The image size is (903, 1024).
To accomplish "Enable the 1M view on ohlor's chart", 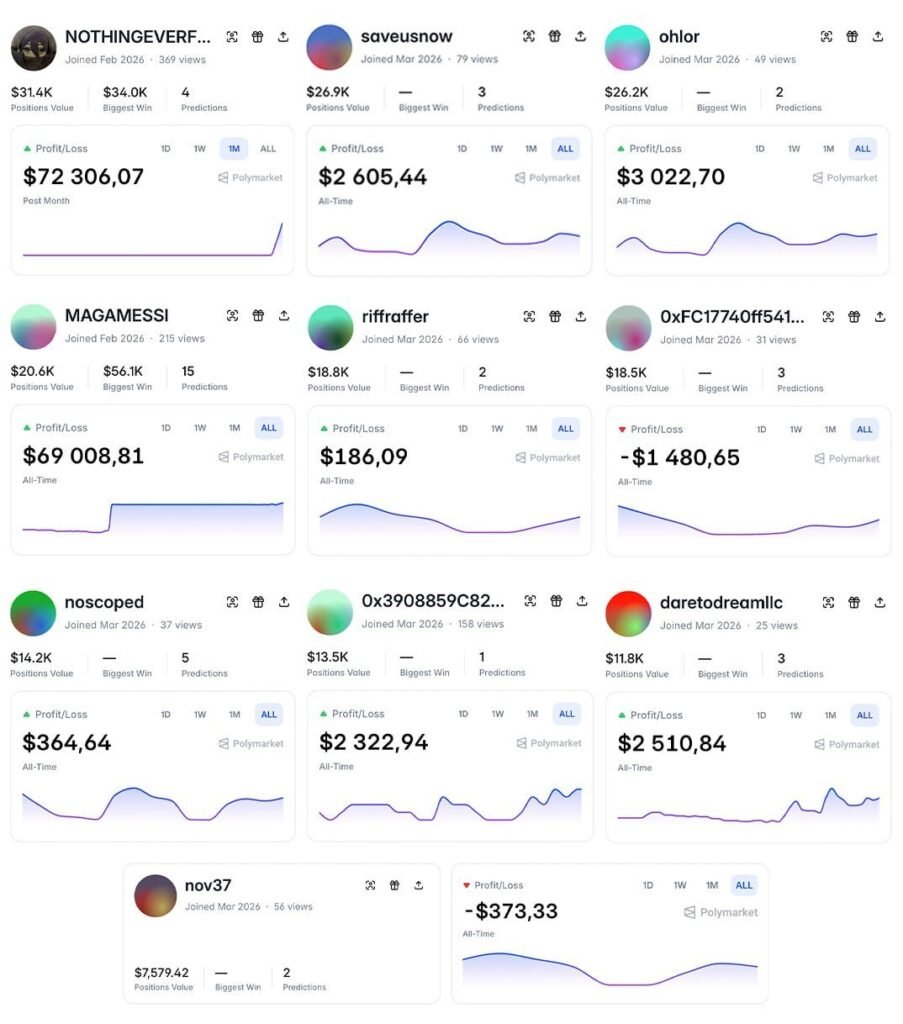I will [x=827, y=148].
